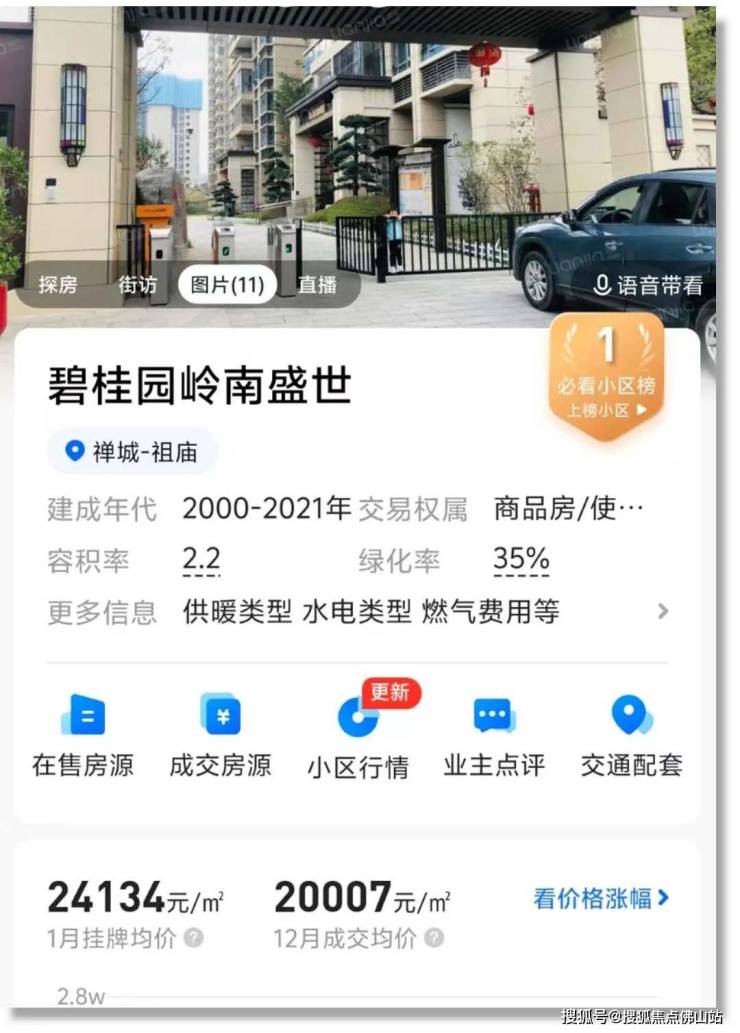Select the 图片(11) tab
The height and width of the screenshot is (1033, 740).
(x=227, y=285)
